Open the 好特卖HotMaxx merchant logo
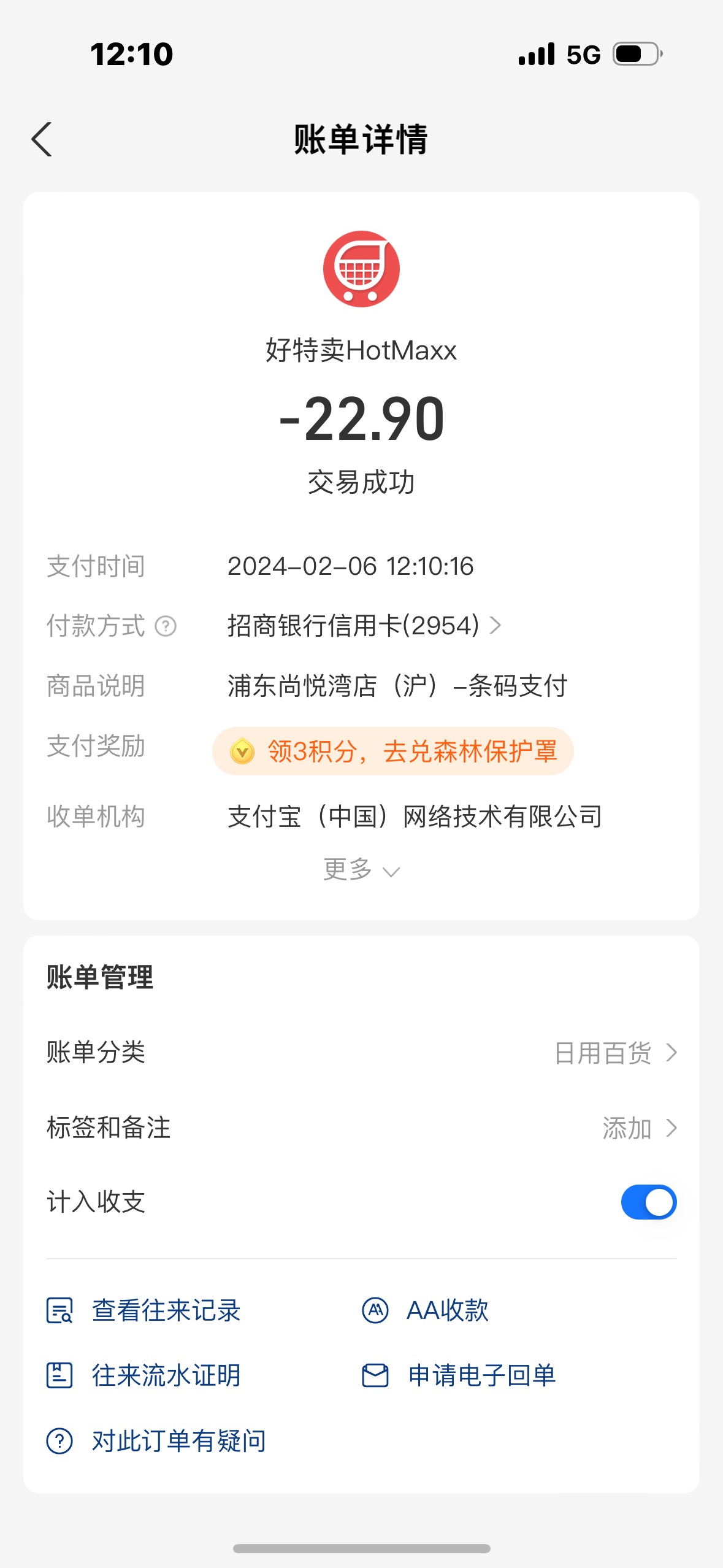 tap(361, 269)
